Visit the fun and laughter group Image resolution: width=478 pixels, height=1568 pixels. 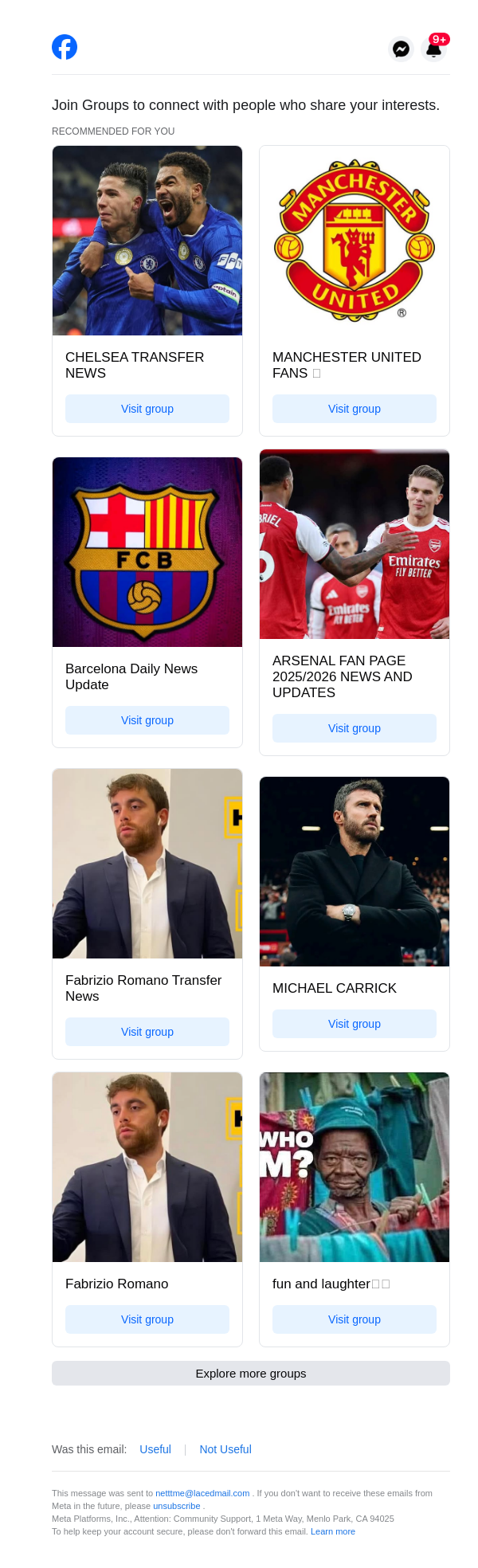(x=355, y=1319)
